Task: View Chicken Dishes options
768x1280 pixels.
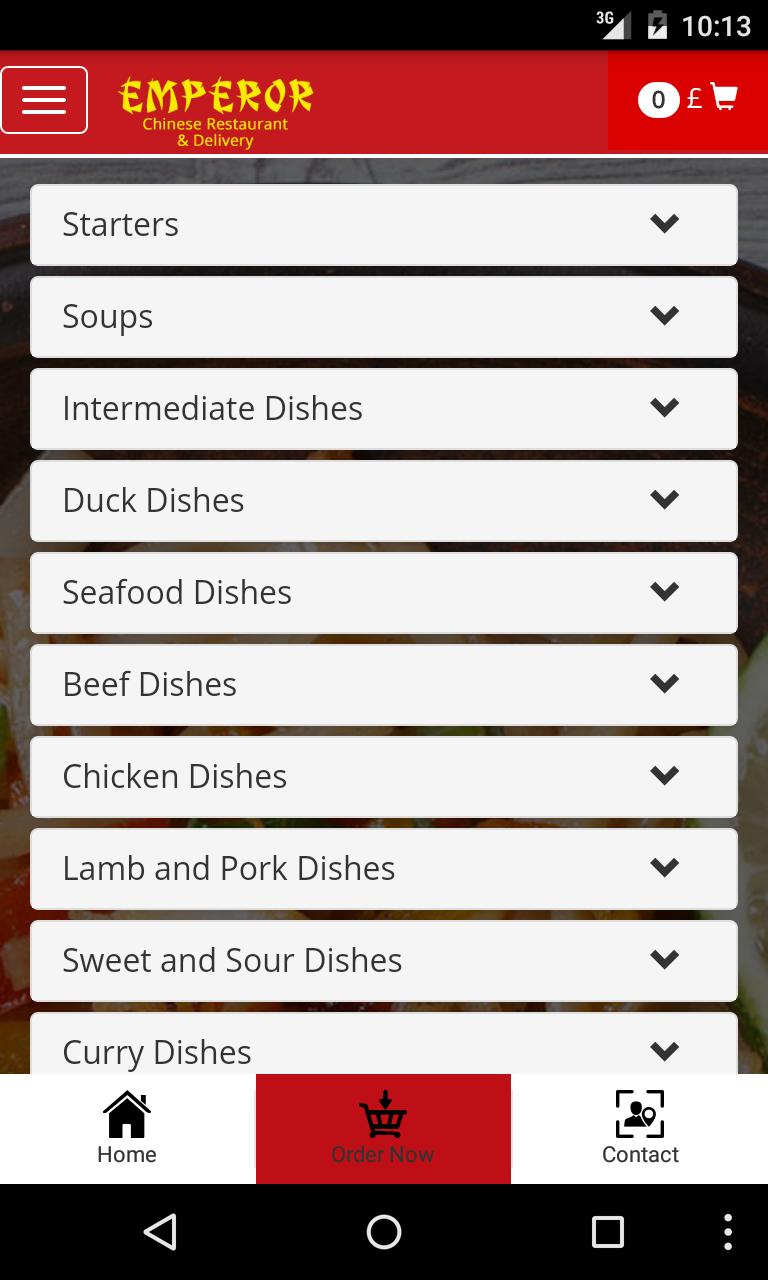Action: (x=384, y=777)
